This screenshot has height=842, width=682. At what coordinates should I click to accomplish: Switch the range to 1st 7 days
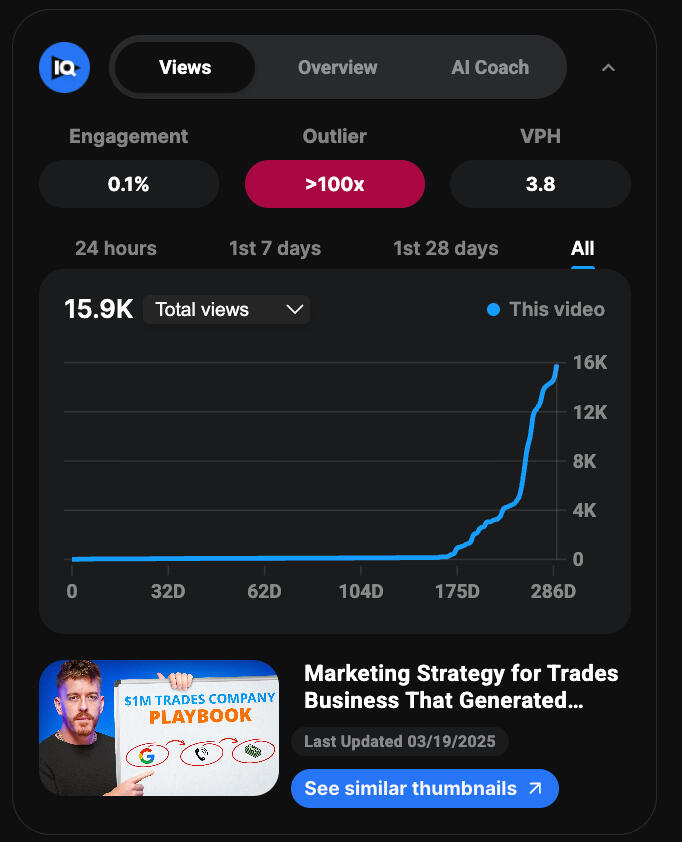coord(275,248)
